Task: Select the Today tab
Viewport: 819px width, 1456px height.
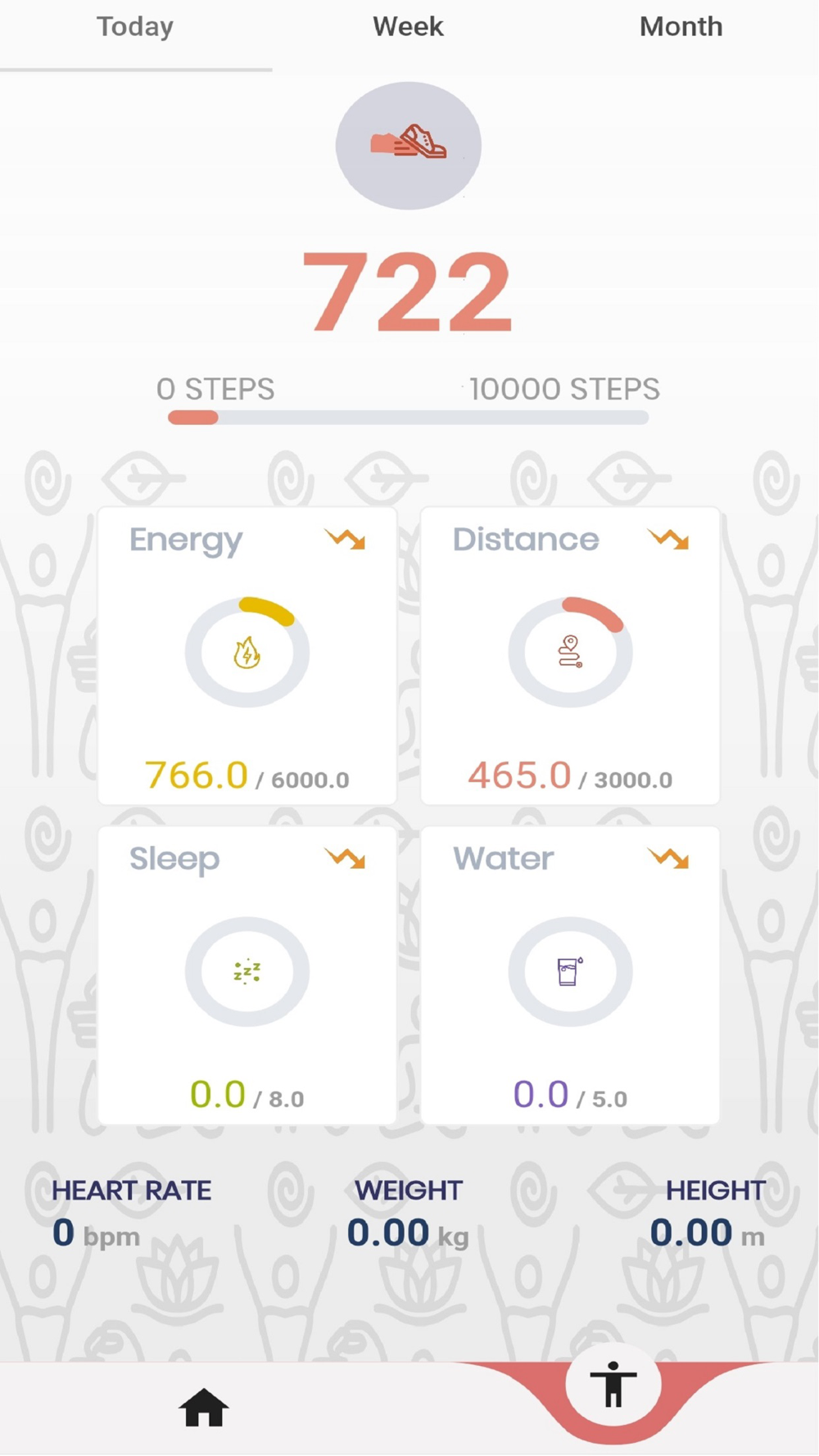Action: (135, 27)
